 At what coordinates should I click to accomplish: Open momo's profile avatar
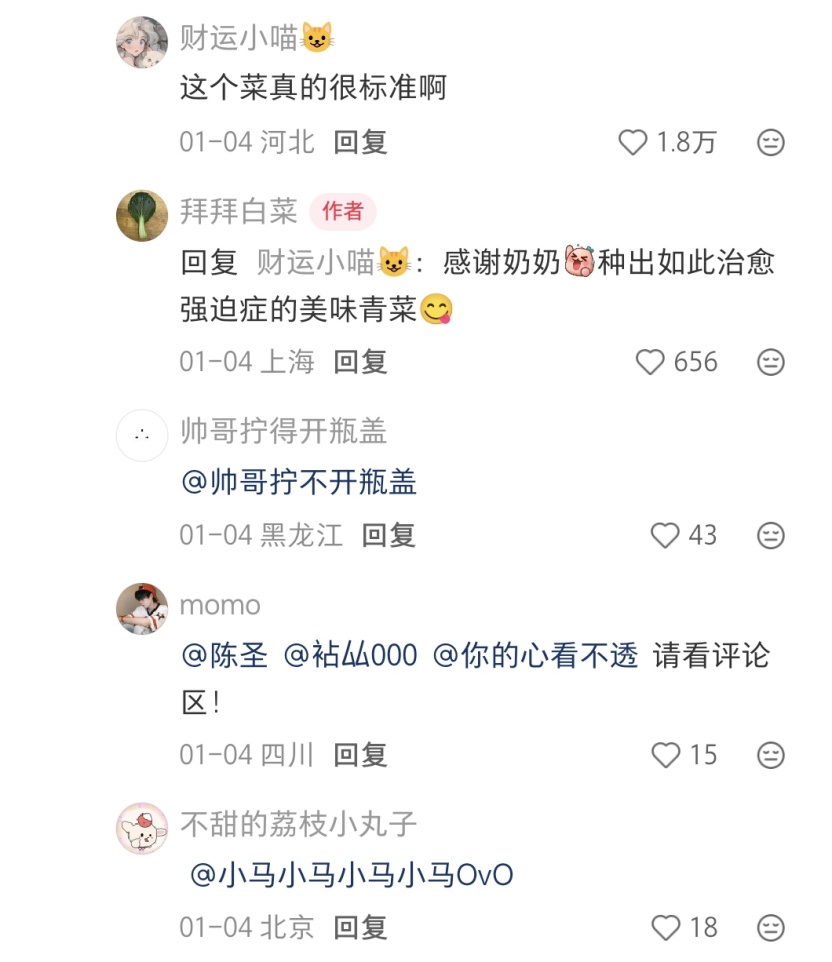[x=142, y=608]
